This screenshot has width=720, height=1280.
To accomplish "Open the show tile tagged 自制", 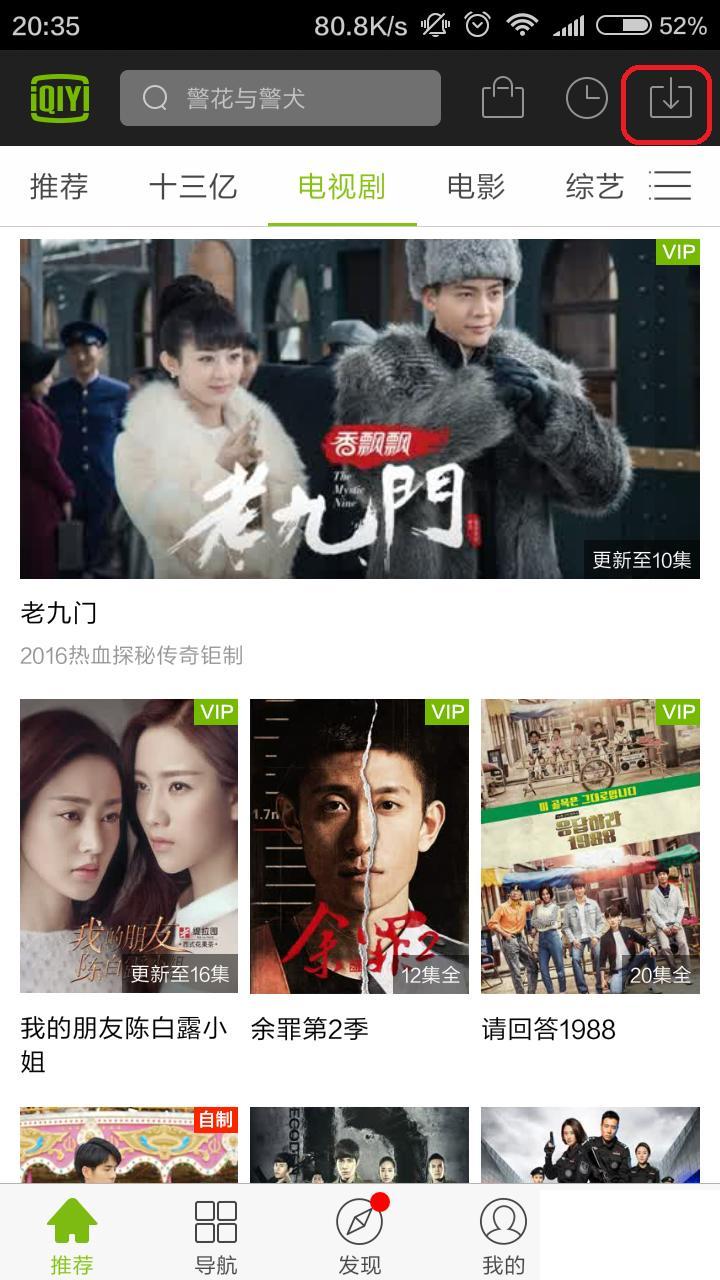I will click(129, 1145).
